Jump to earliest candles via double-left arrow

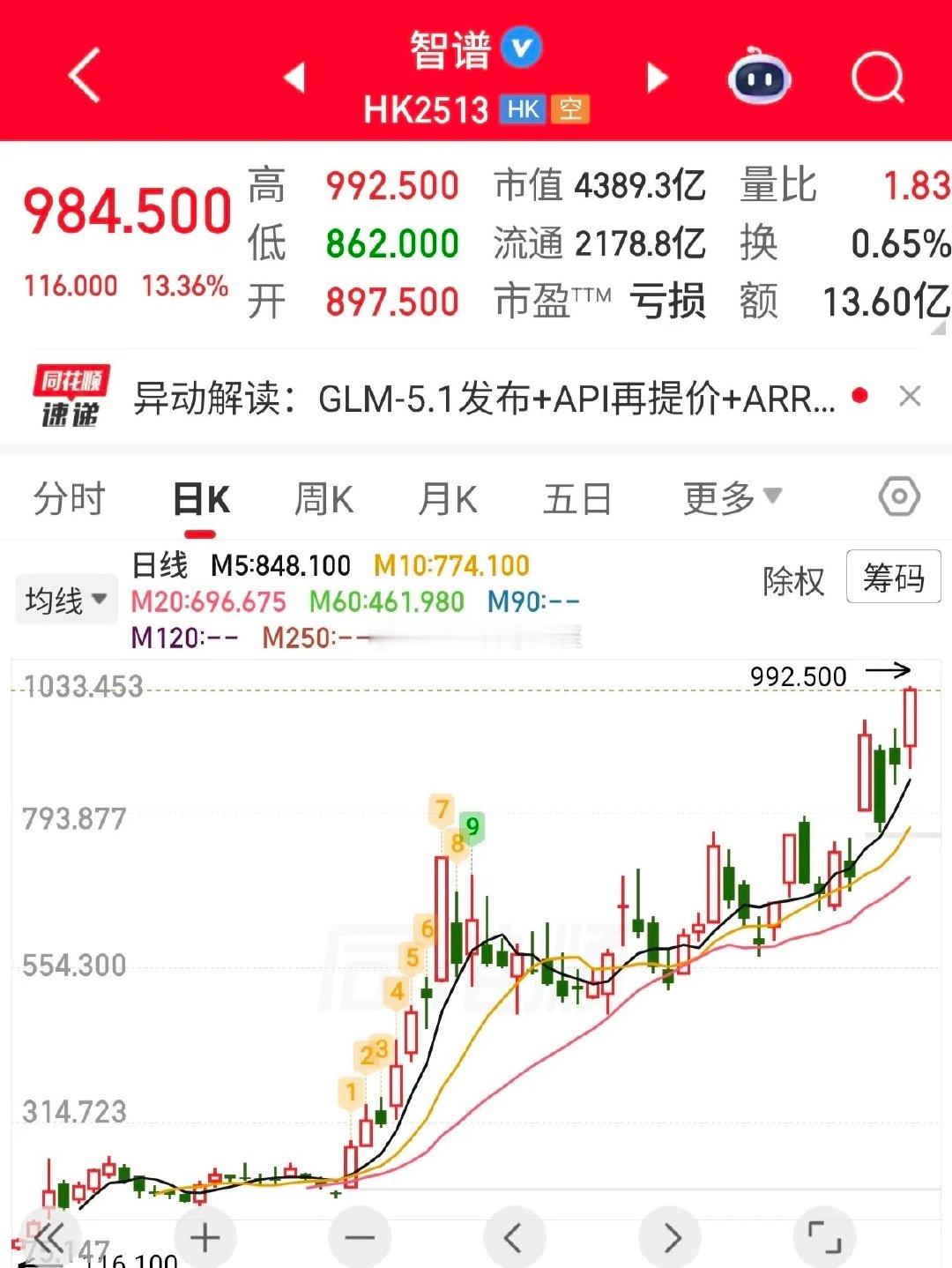[50, 1237]
